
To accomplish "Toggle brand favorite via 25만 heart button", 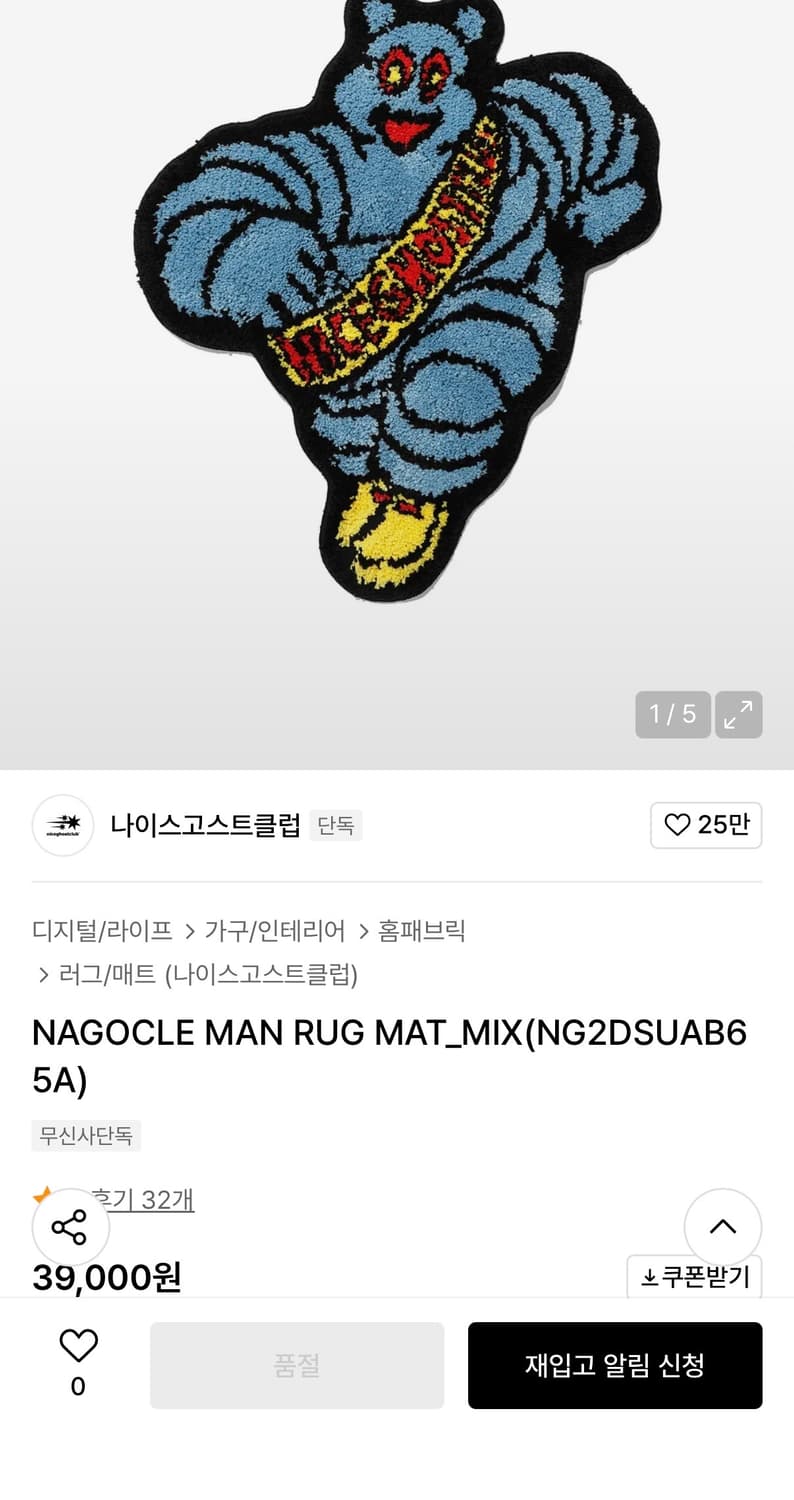I will (706, 825).
